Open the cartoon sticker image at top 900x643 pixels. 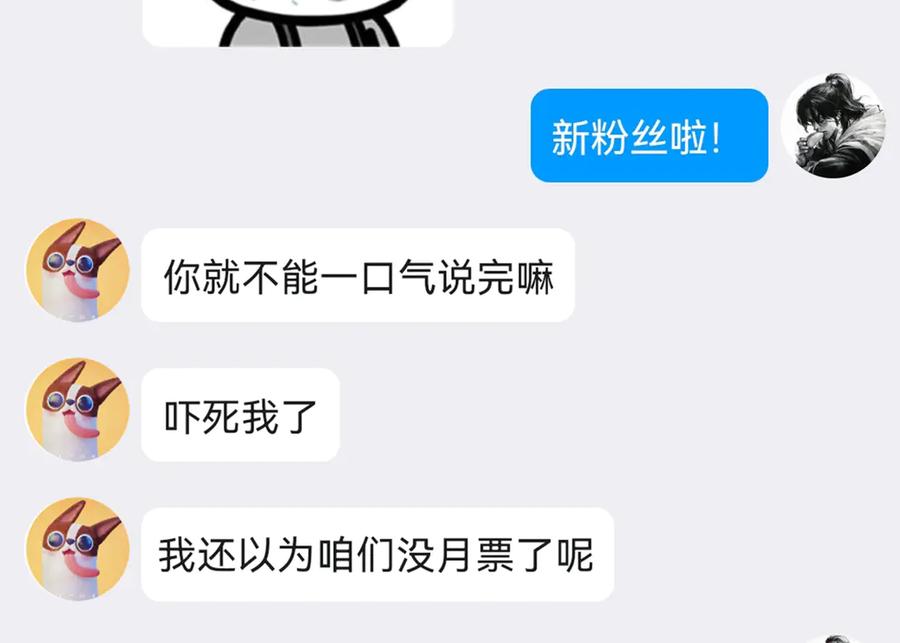pyautogui.click(x=298, y=23)
